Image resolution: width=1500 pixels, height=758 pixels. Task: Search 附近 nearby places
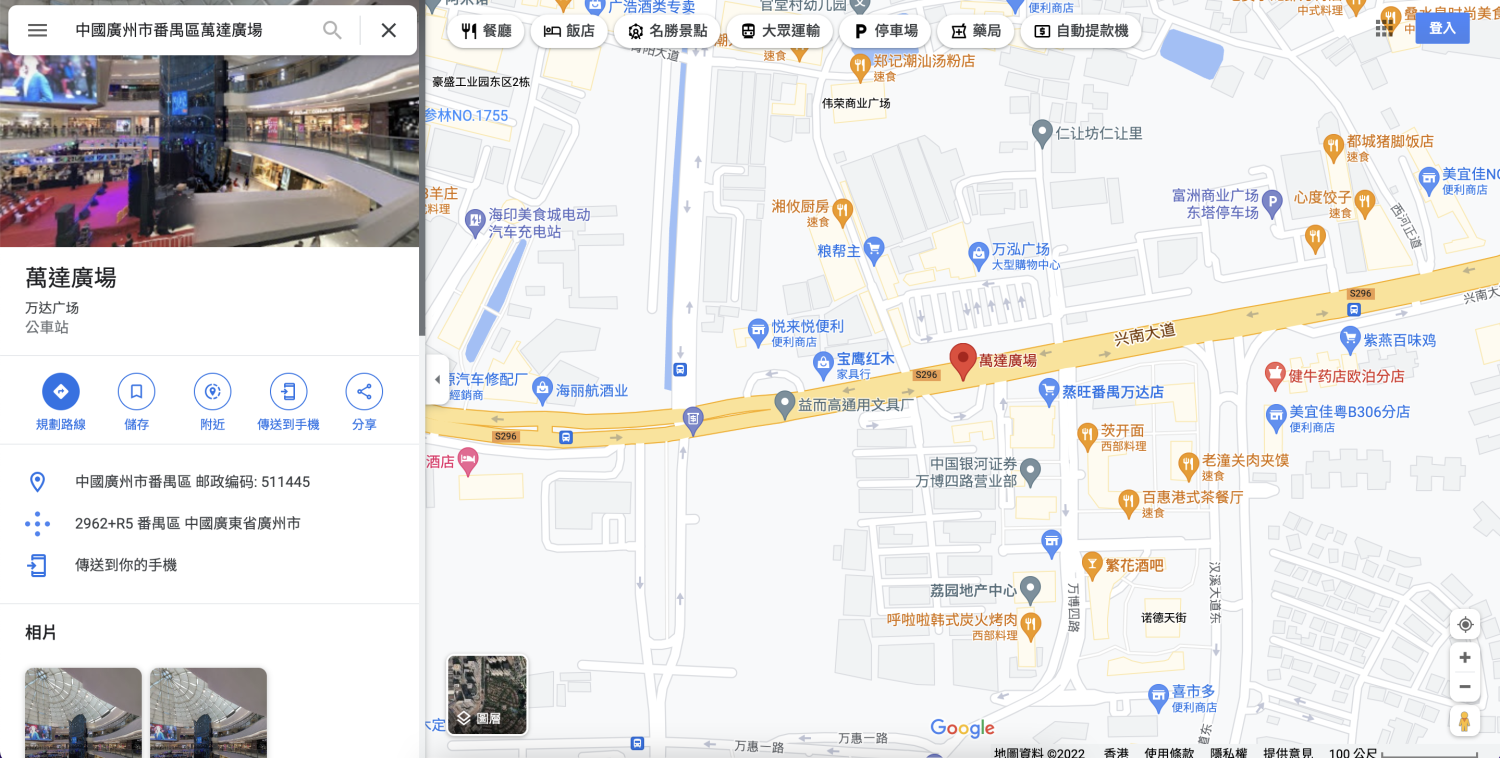[212, 392]
